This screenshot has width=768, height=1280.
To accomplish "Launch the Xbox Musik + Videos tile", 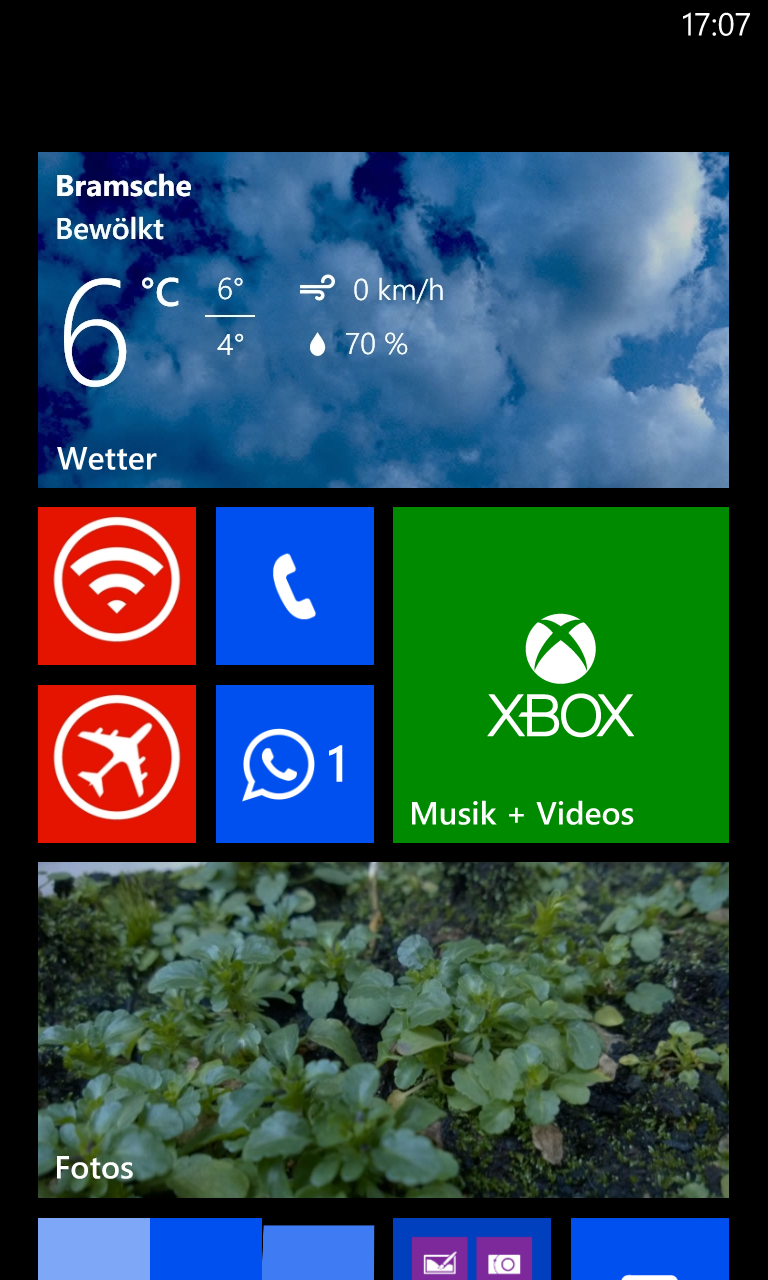I will point(561,675).
